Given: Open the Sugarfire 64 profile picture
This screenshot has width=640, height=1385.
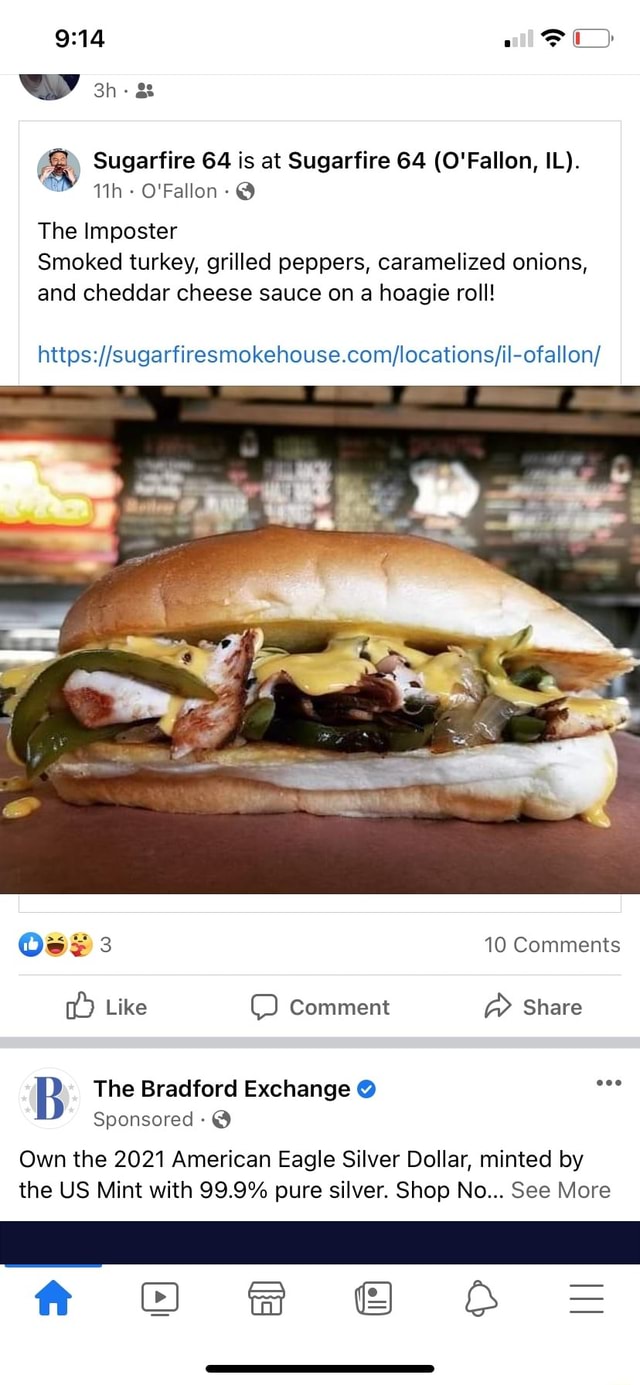Looking at the screenshot, I should point(58,170).
